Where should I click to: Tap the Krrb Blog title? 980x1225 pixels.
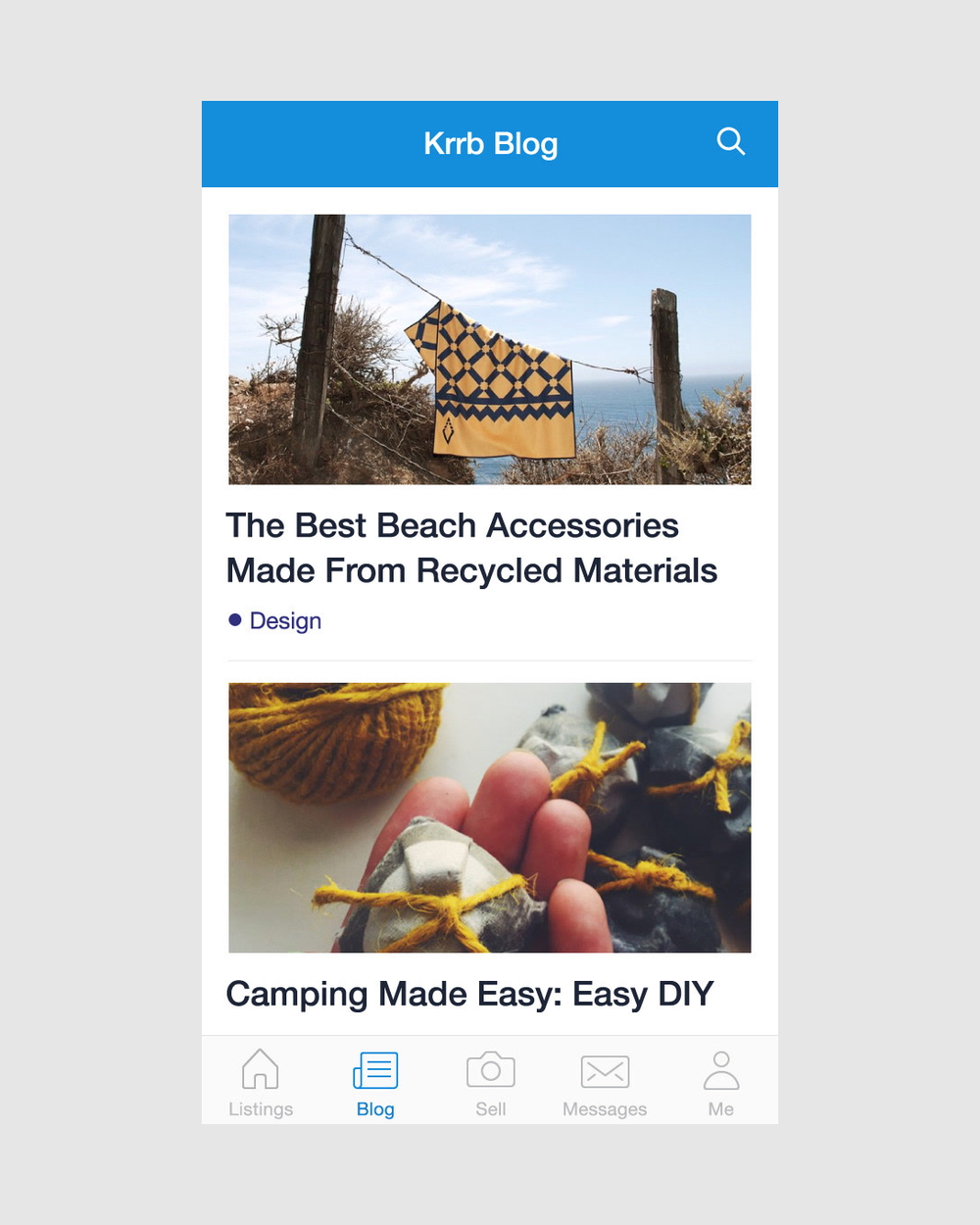(490, 143)
